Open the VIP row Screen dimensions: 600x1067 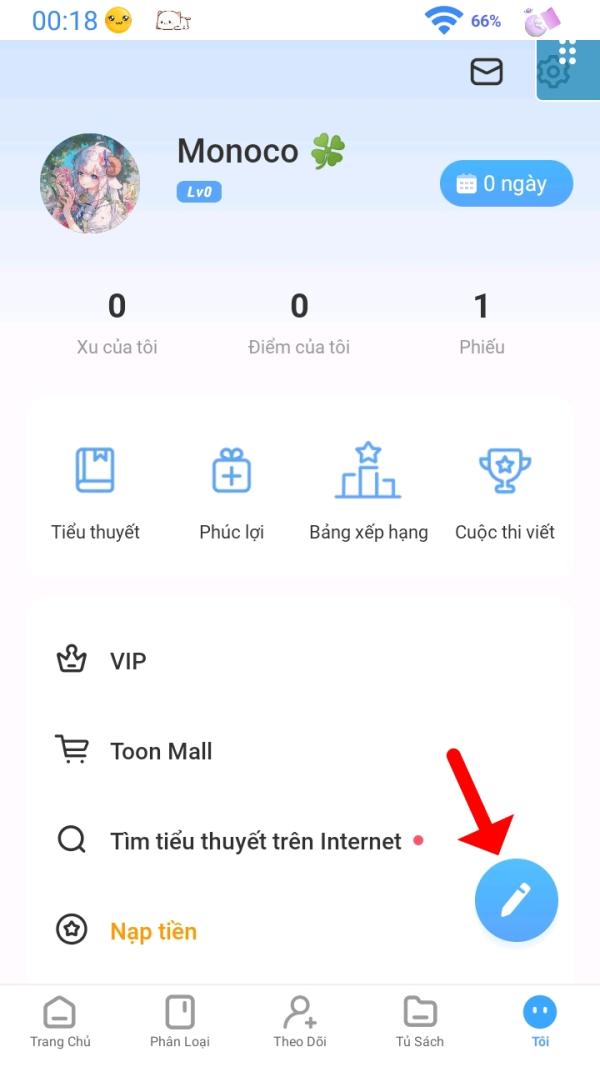[299, 660]
